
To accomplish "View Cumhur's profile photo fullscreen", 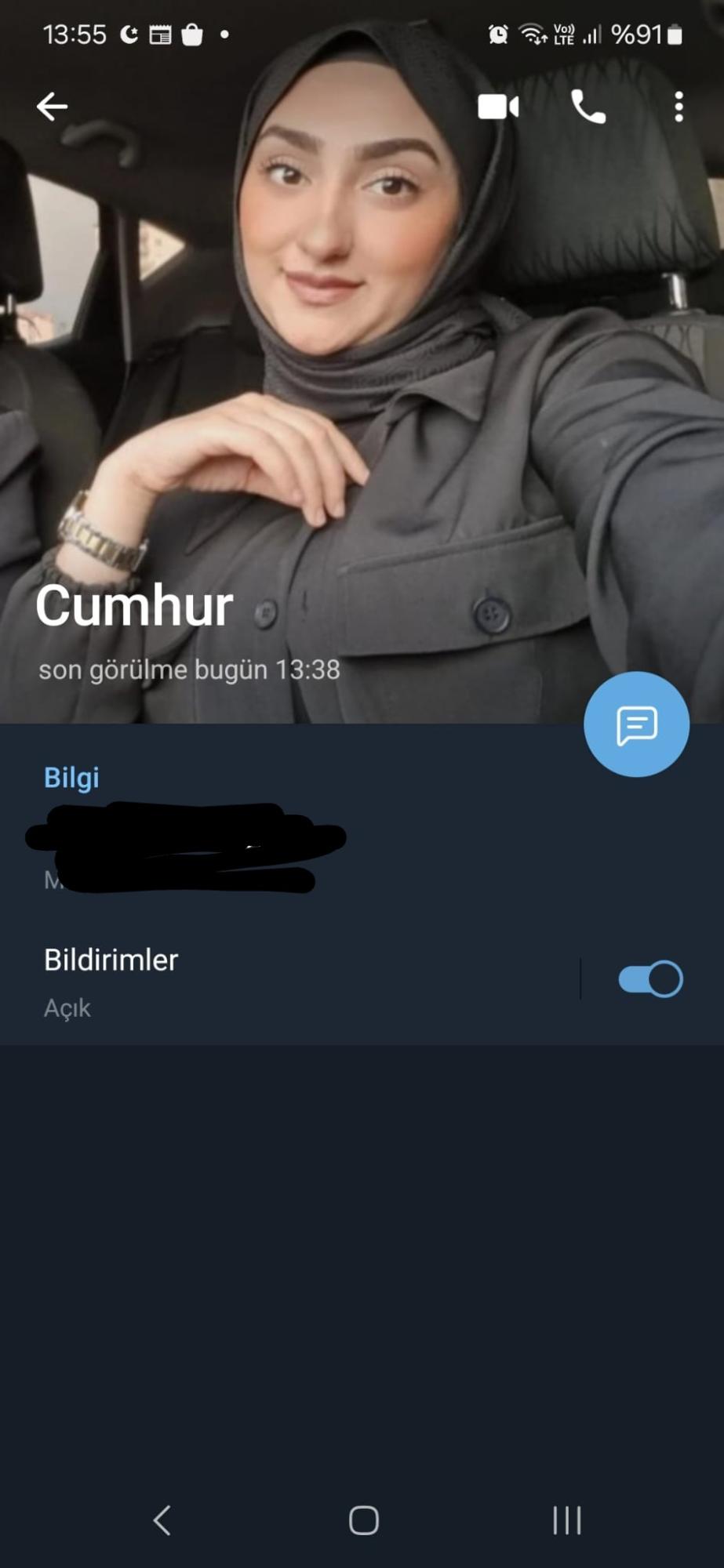I will [361, 353].
